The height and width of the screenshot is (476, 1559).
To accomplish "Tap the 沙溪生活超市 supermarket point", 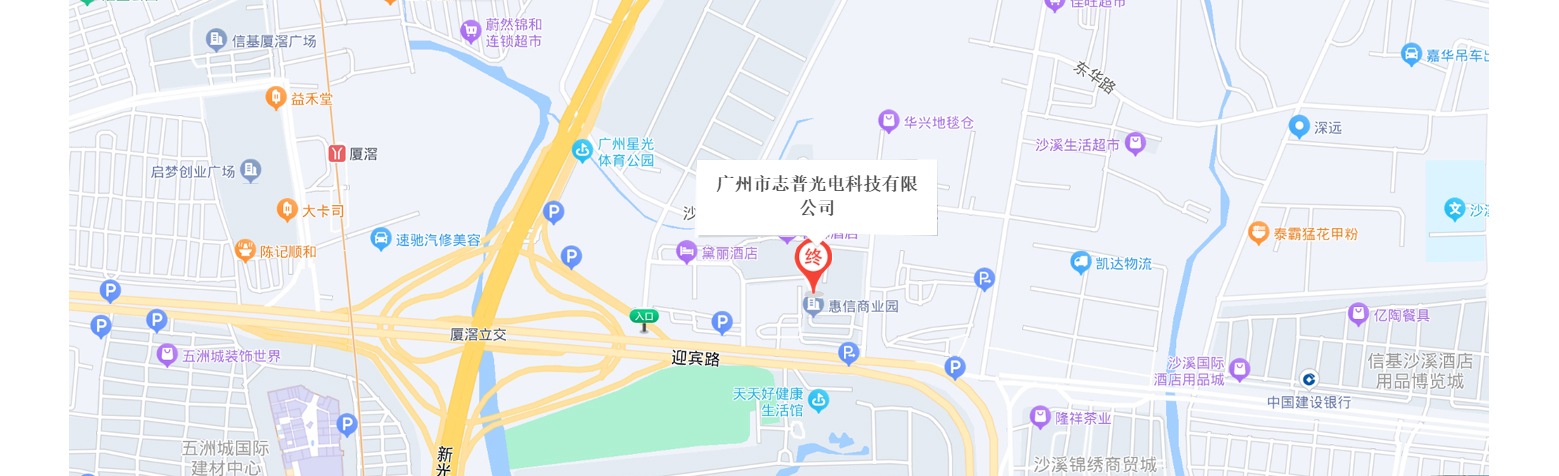I will coord(1134,144).
